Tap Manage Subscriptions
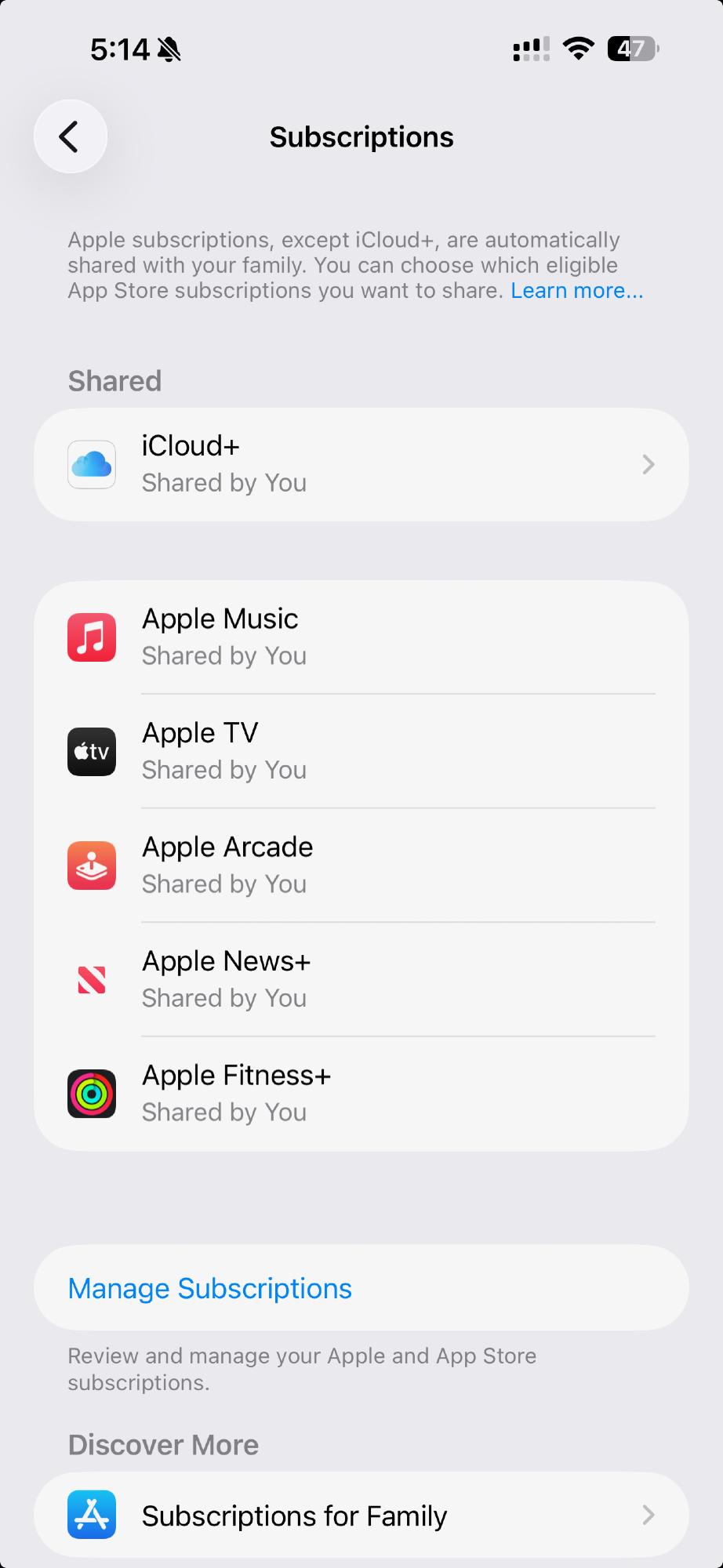The height and width of the screenshot is (1568, 723). tap(210, 1288)
